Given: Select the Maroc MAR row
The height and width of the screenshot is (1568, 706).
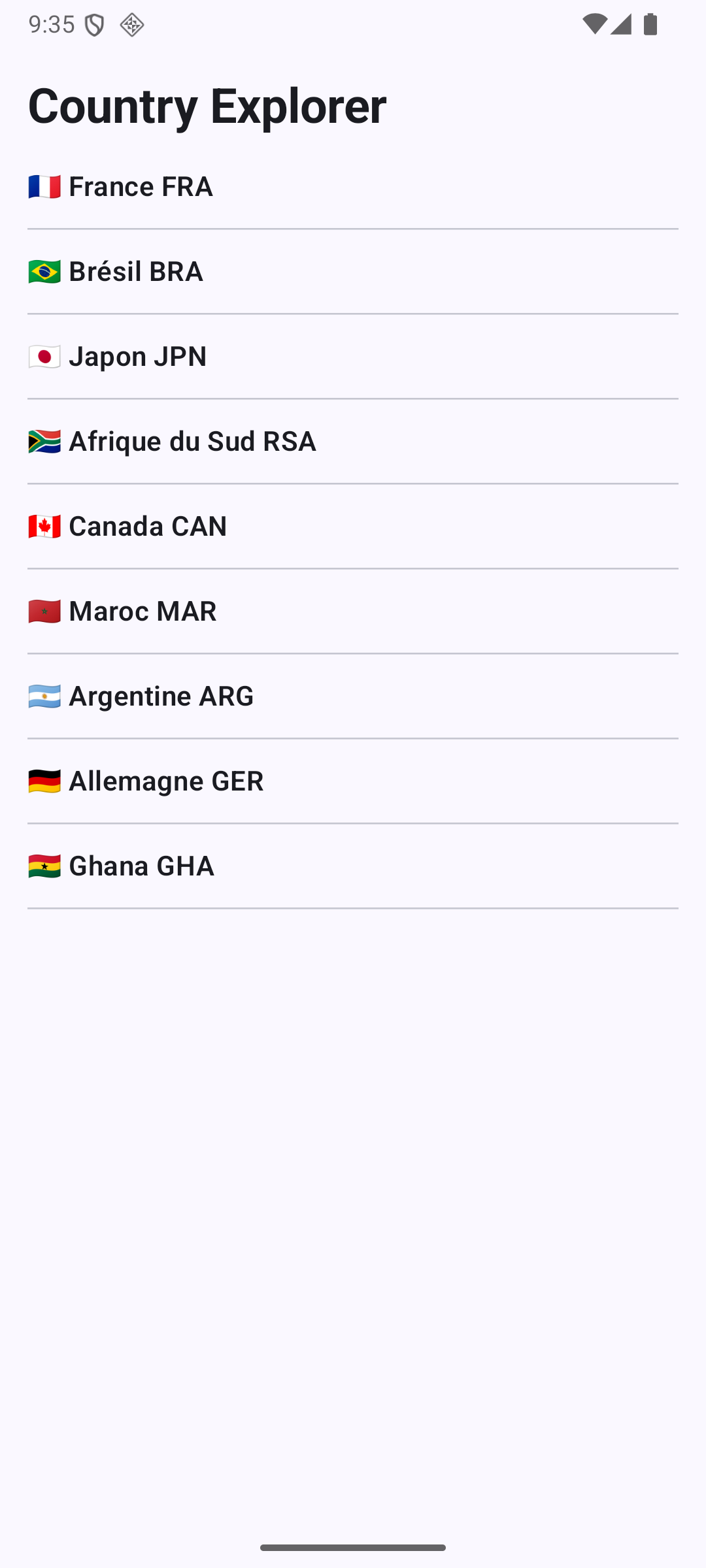Looking at the screenshot, I should coord(353,612).
